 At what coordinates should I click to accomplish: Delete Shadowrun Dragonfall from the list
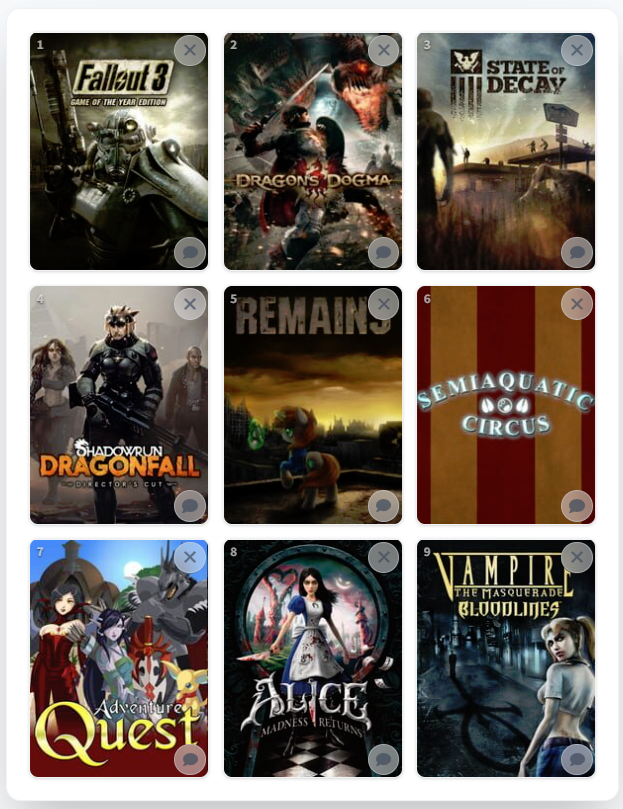point(190,303)
